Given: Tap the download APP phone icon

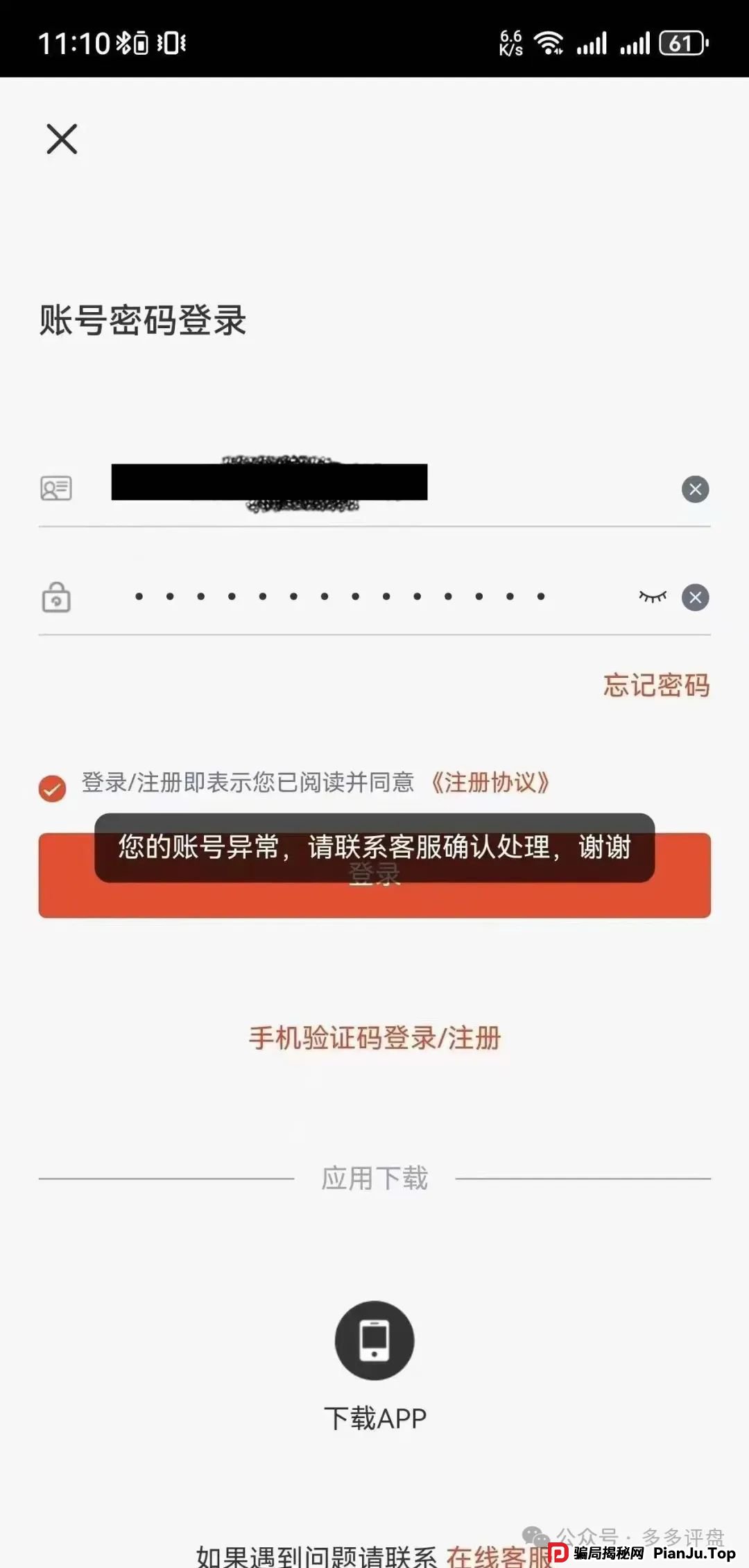Looking at the screenshot, I should (x=374, y=1340).
